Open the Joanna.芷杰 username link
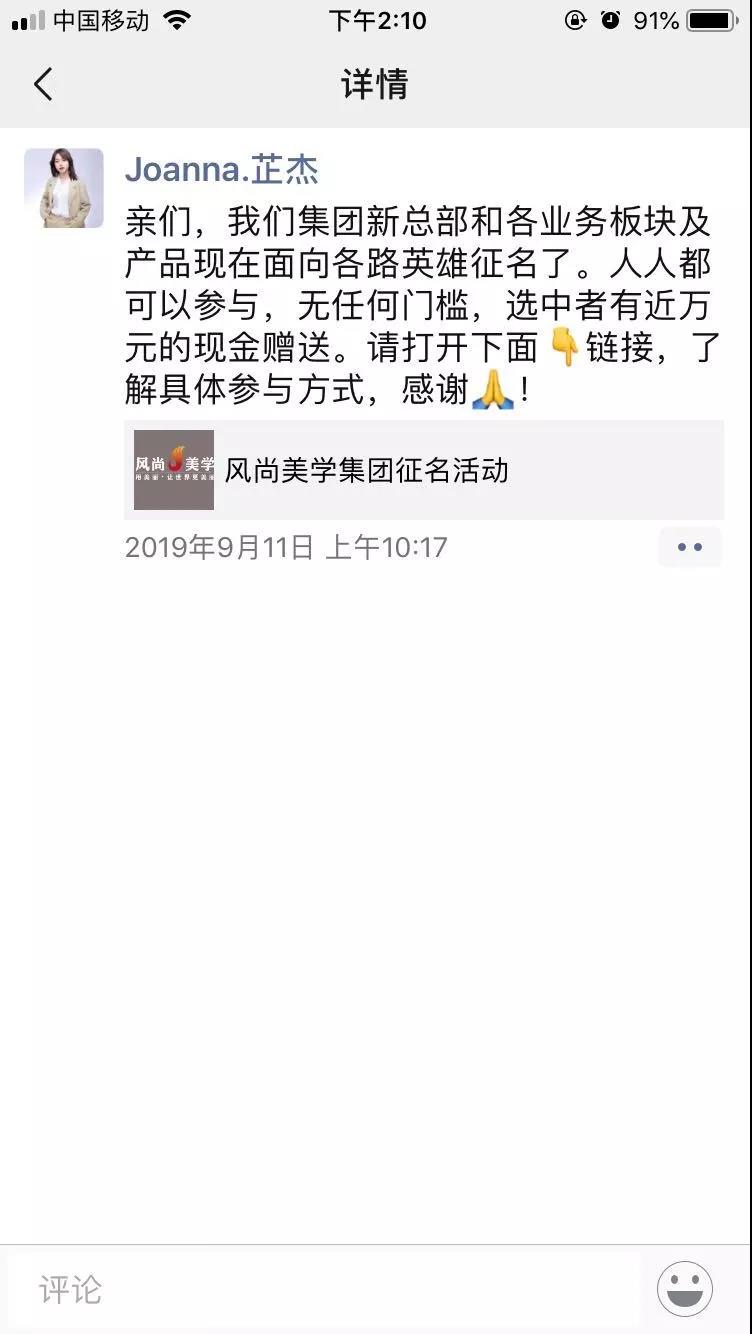 (221, 169)
